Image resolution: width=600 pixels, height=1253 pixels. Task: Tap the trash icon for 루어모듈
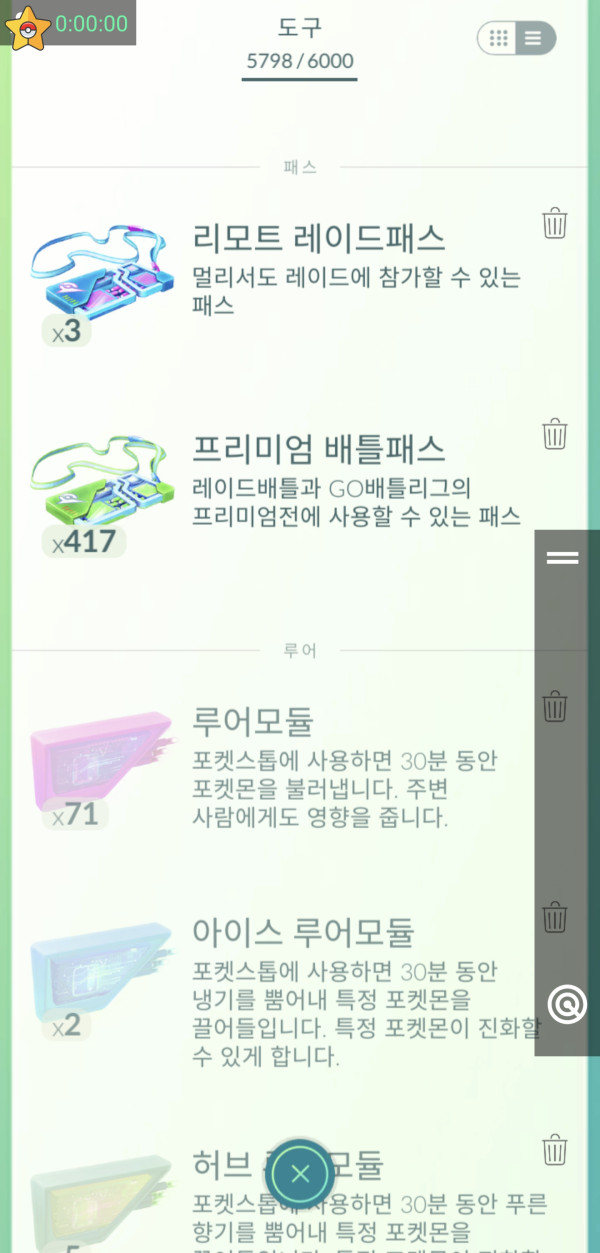pyautogui.click(x=554, y=706)
